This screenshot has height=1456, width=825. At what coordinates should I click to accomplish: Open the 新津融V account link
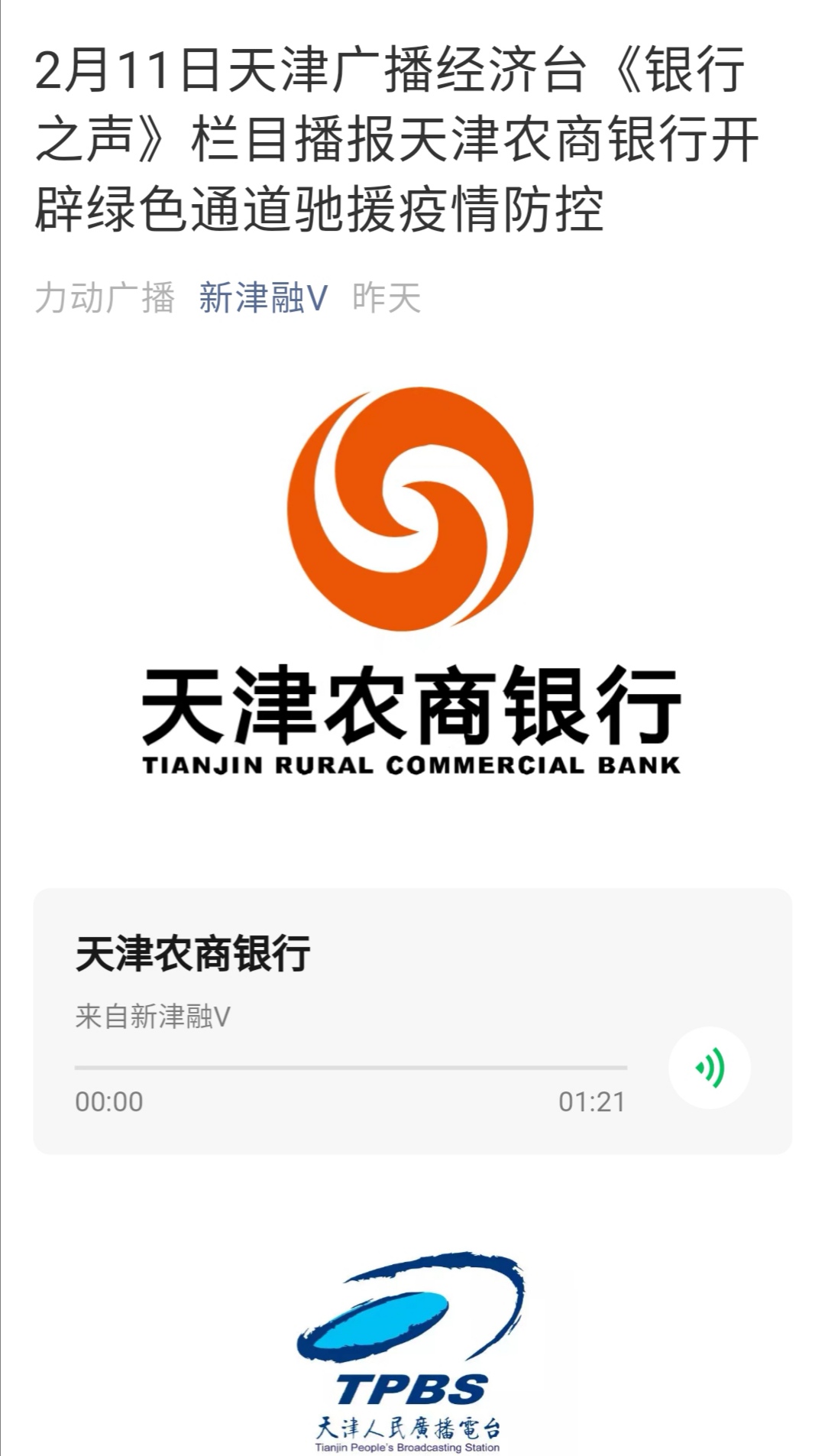click(263, 298)
